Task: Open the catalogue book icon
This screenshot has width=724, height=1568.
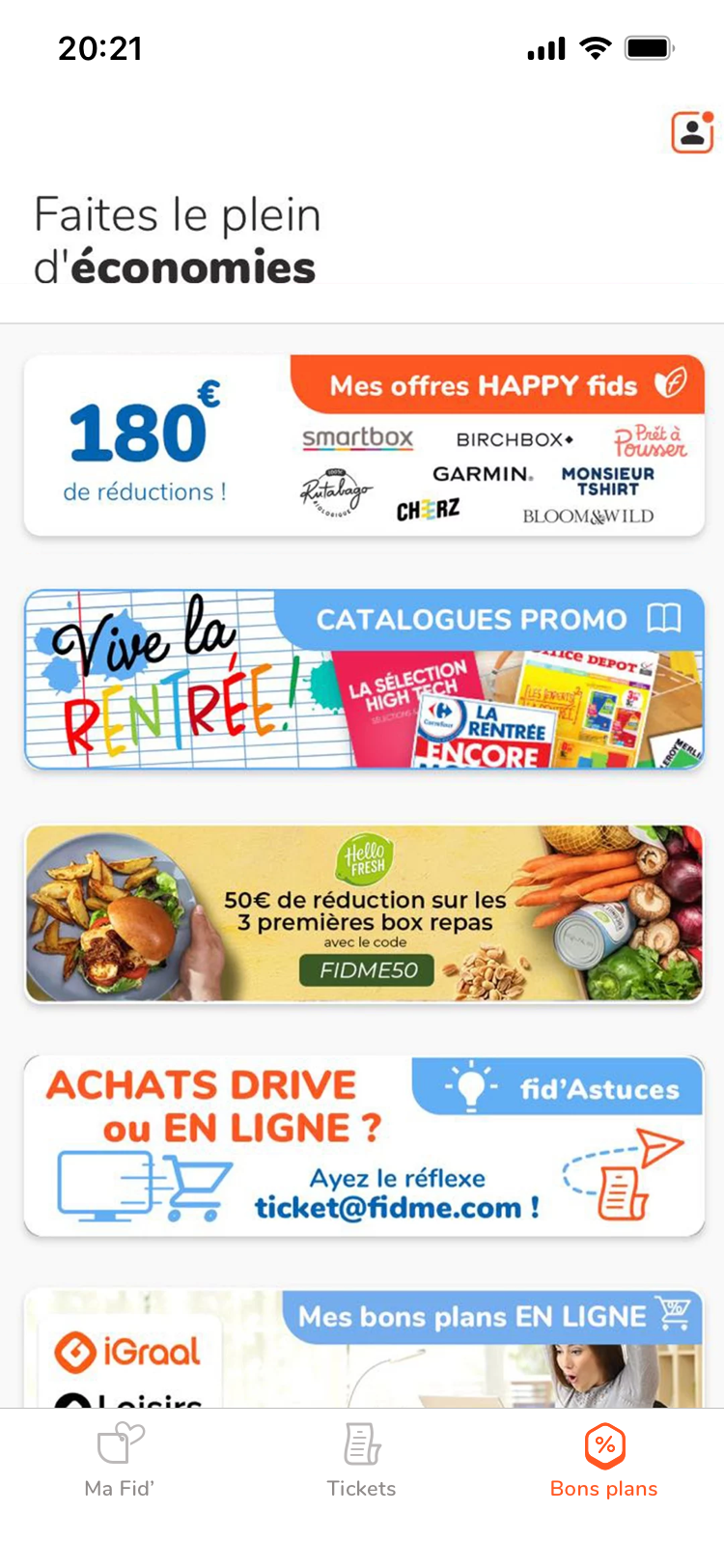Action: click(x=665, y=619)
